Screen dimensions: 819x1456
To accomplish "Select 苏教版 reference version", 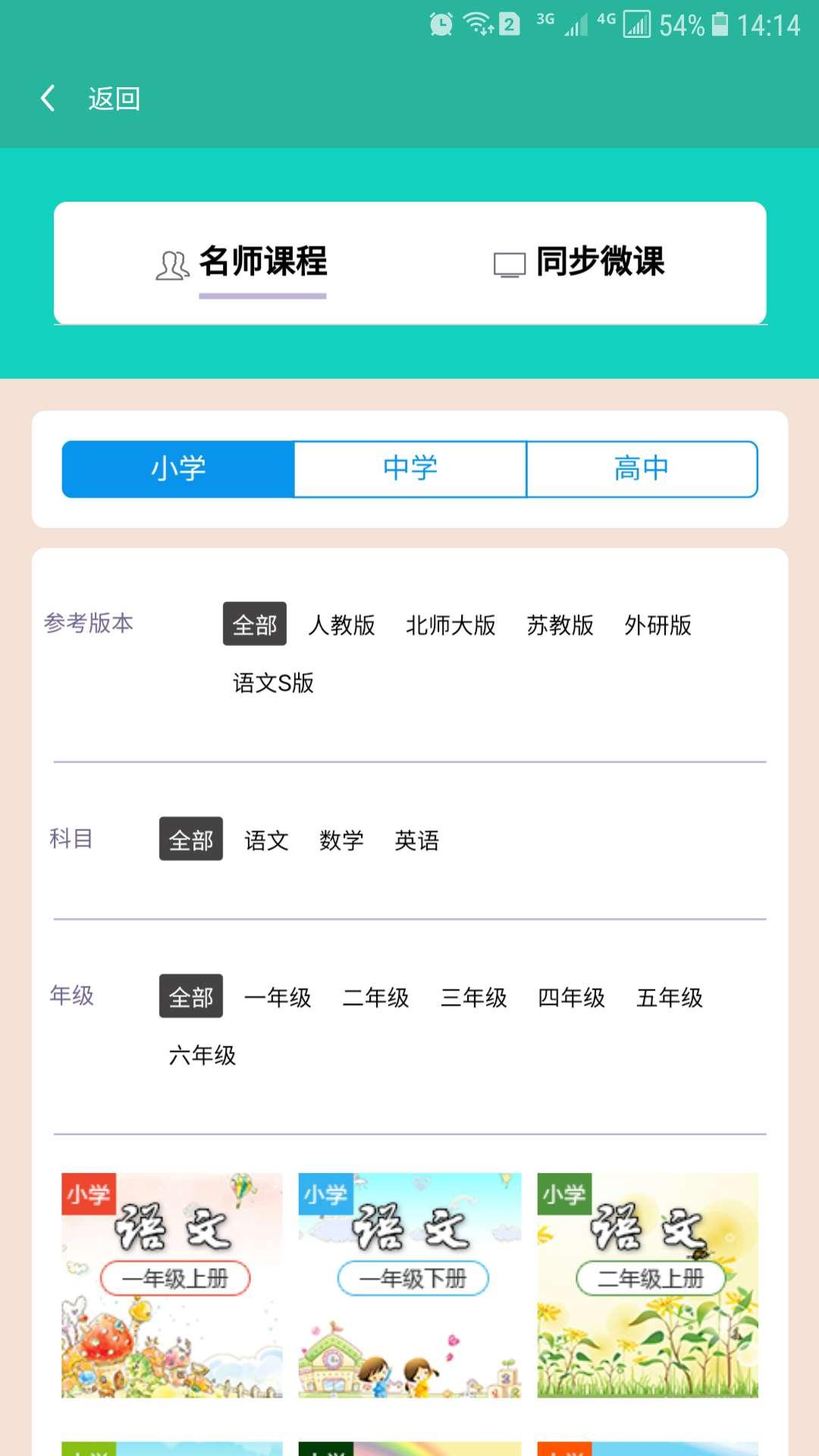I will pyautogui.click(x=561, y=626).
